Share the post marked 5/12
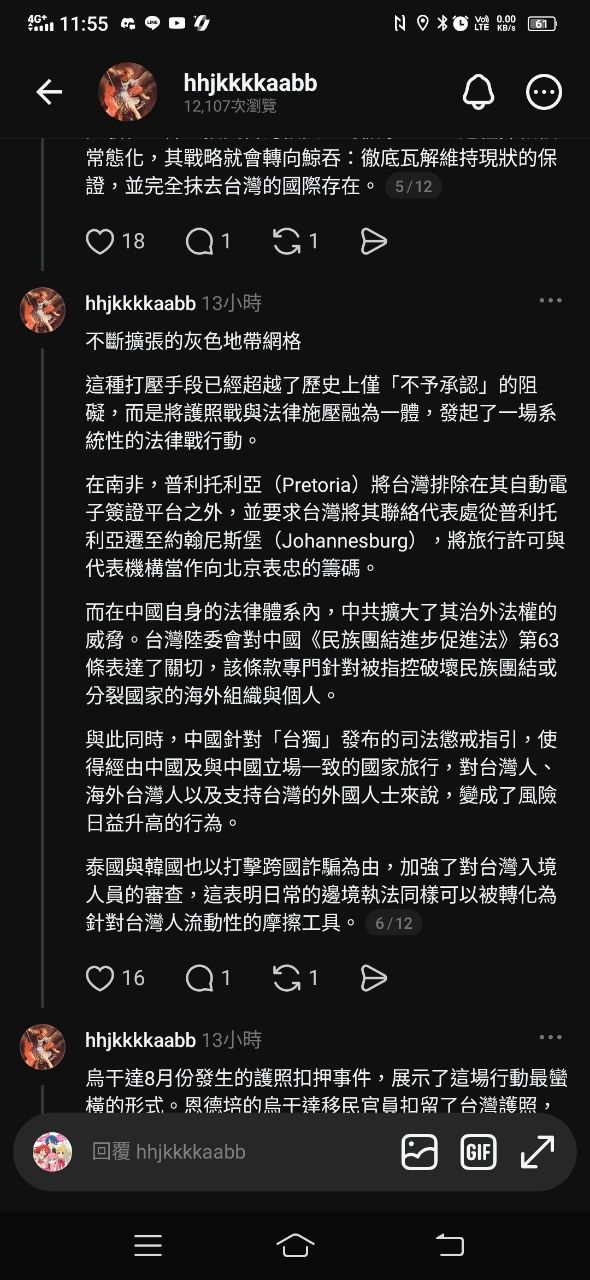Screen dimensions: 590x1280 373,241
